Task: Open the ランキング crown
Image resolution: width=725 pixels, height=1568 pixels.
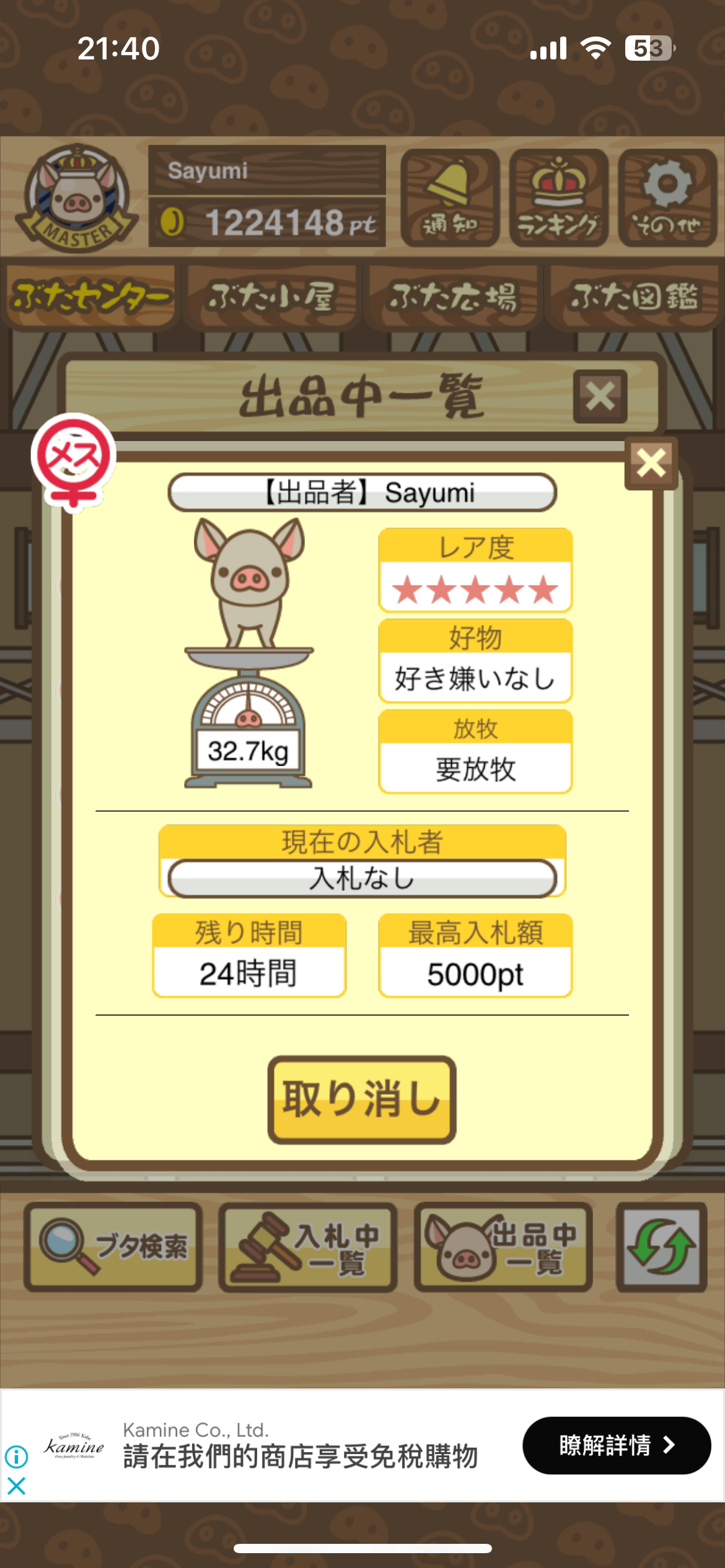Action: [558, 198]
